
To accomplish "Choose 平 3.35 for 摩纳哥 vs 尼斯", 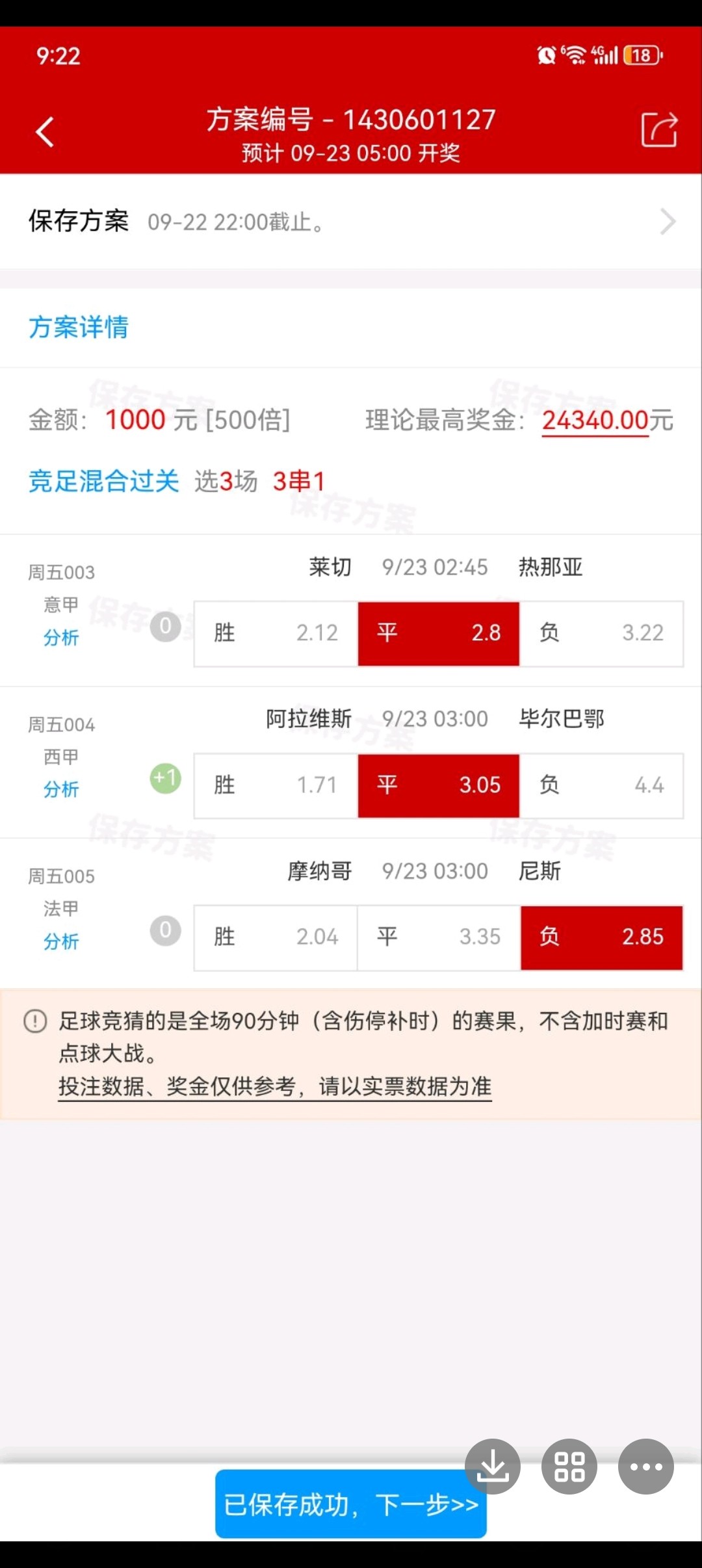I will pyautogui.click(x=439, y=937).
